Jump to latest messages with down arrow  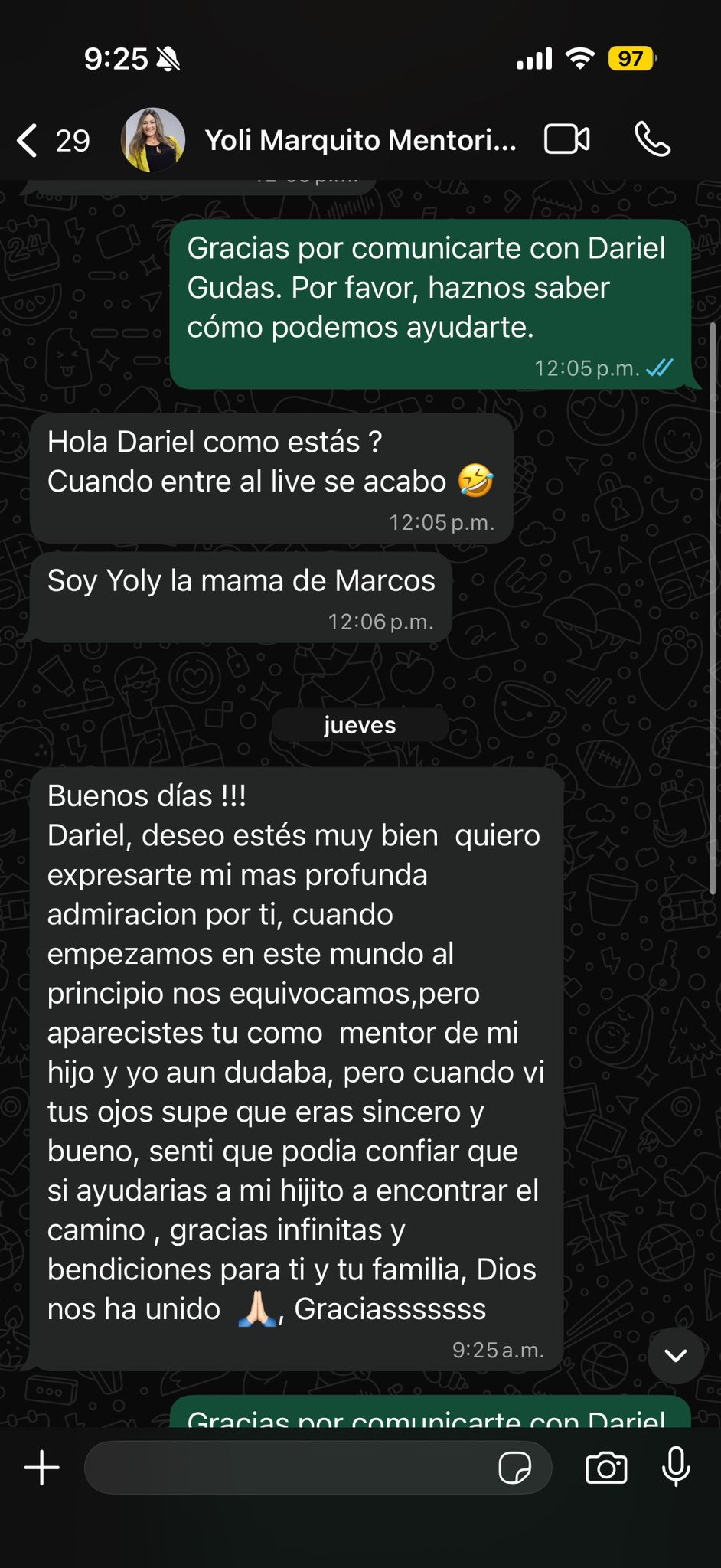click(x=675, y=1356)
